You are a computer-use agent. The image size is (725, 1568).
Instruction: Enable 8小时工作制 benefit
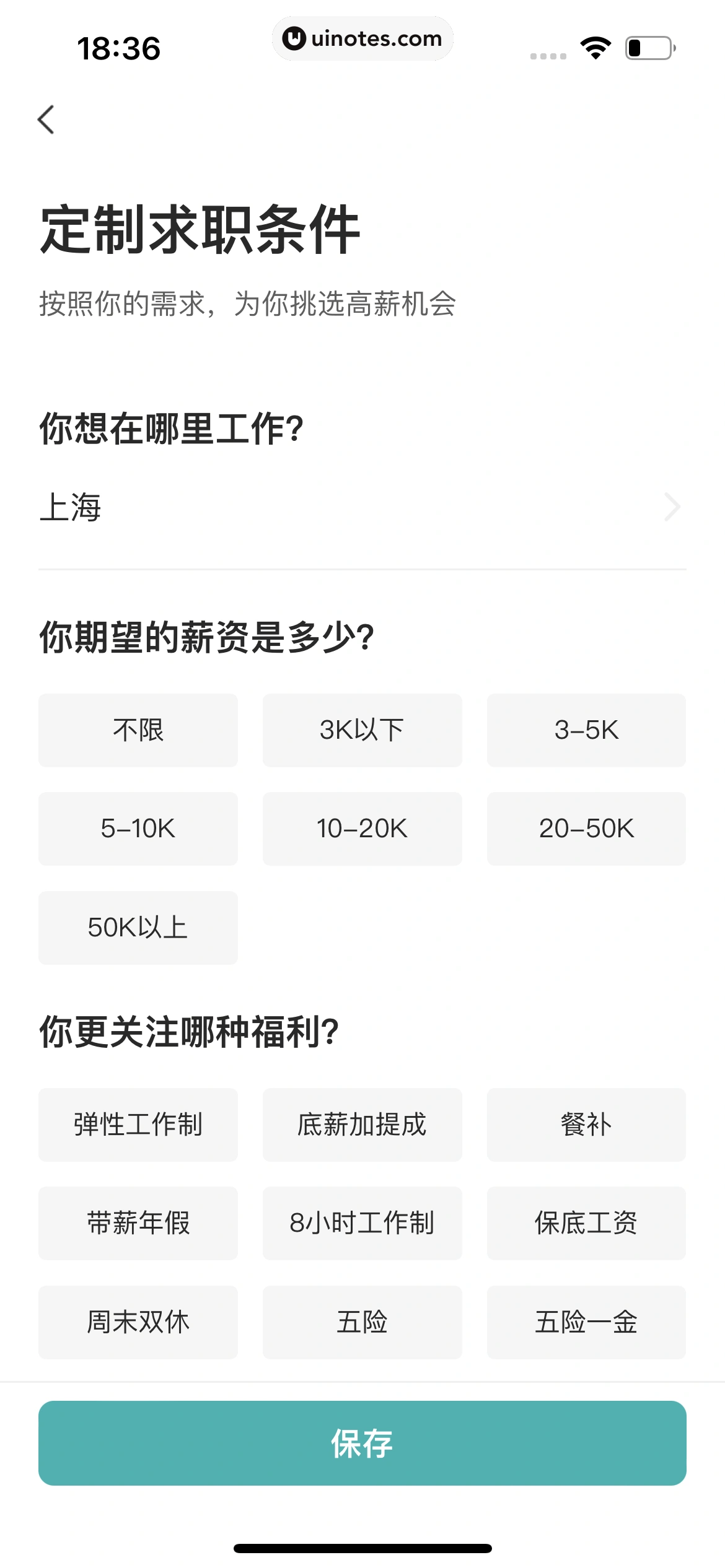click(x=362, y=1223)
